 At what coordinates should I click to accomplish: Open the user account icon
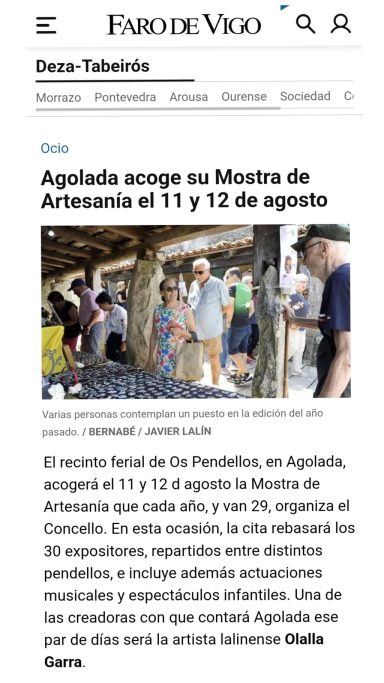(340, 24)
